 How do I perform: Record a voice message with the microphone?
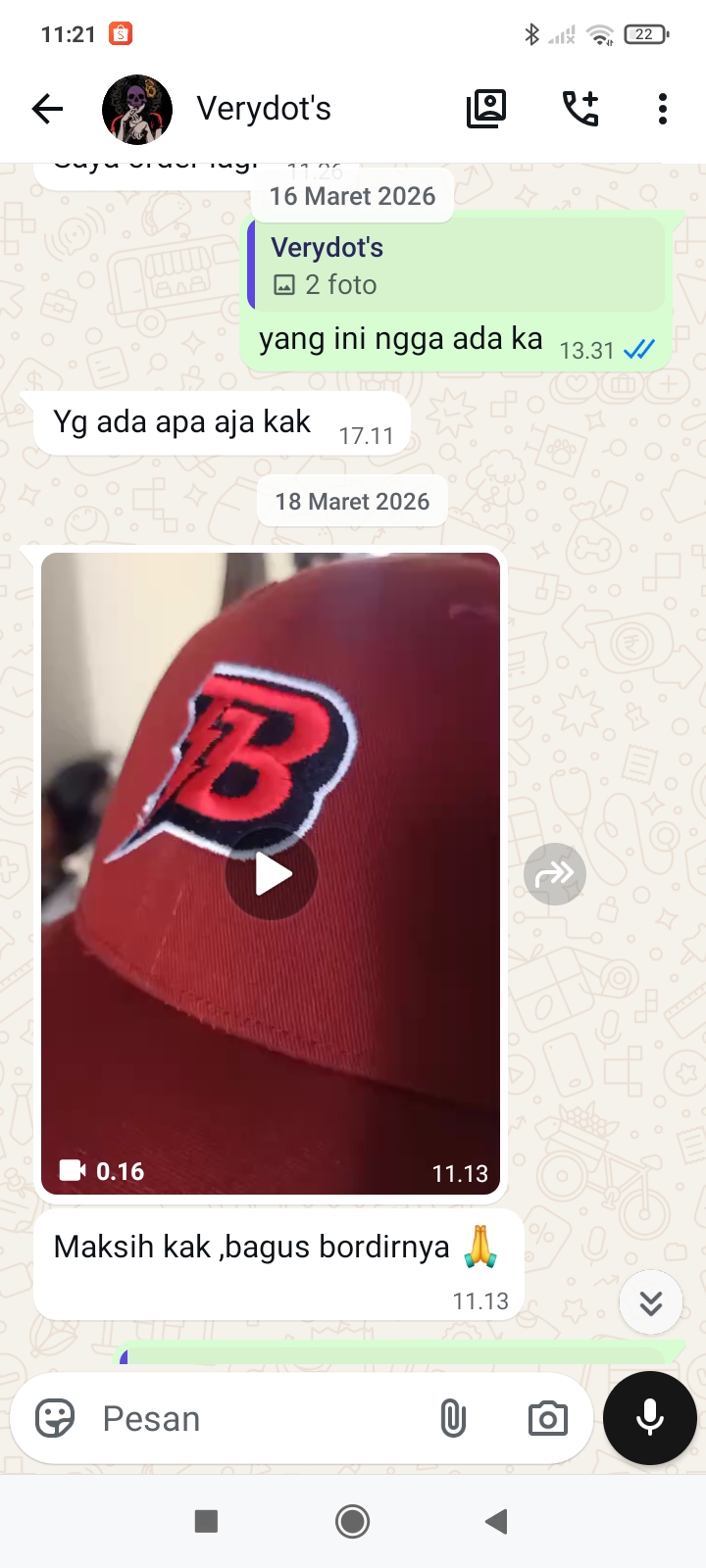(x=650, y=1418)
